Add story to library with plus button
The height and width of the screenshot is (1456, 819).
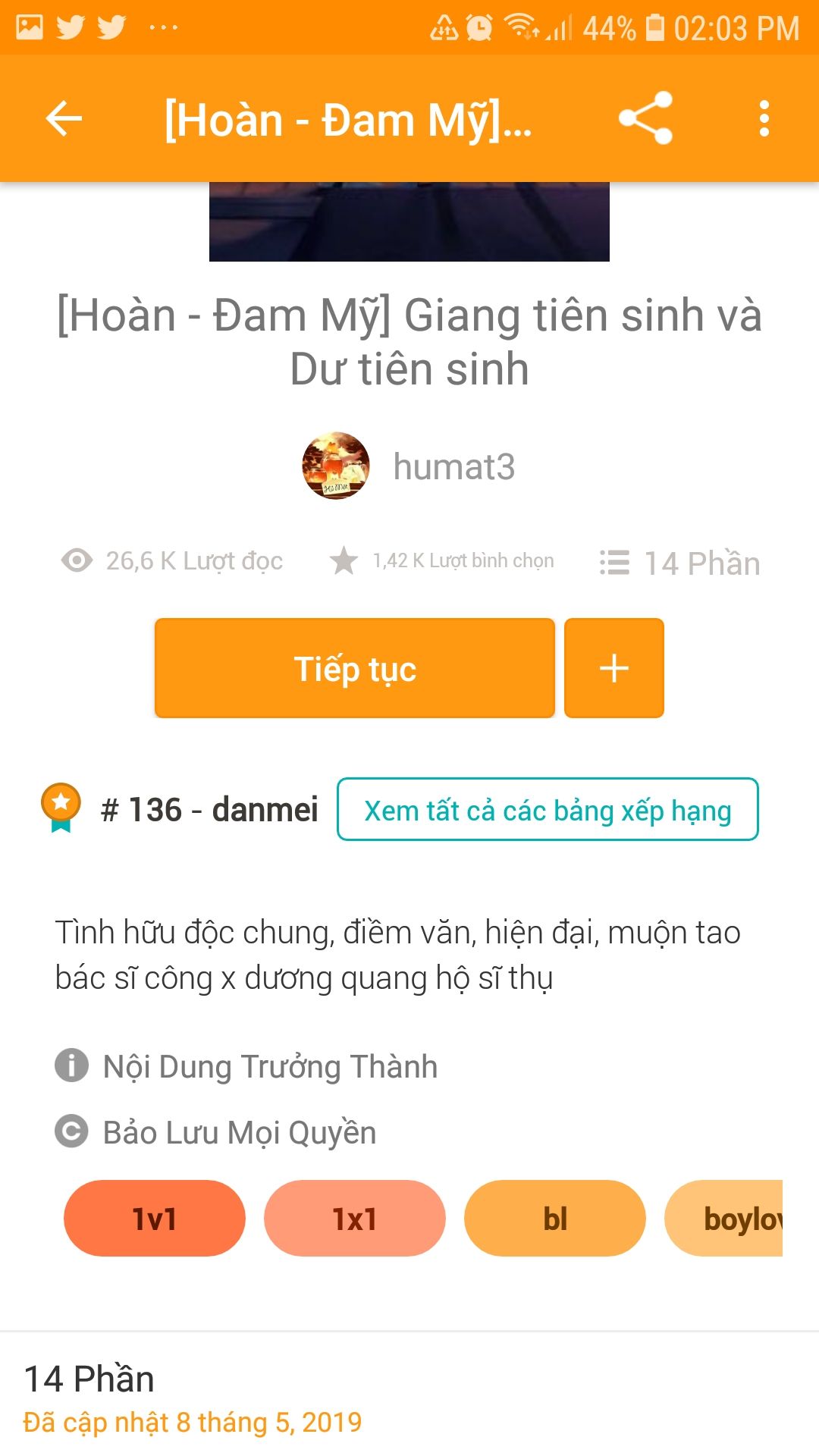click(x=614, y=668)
